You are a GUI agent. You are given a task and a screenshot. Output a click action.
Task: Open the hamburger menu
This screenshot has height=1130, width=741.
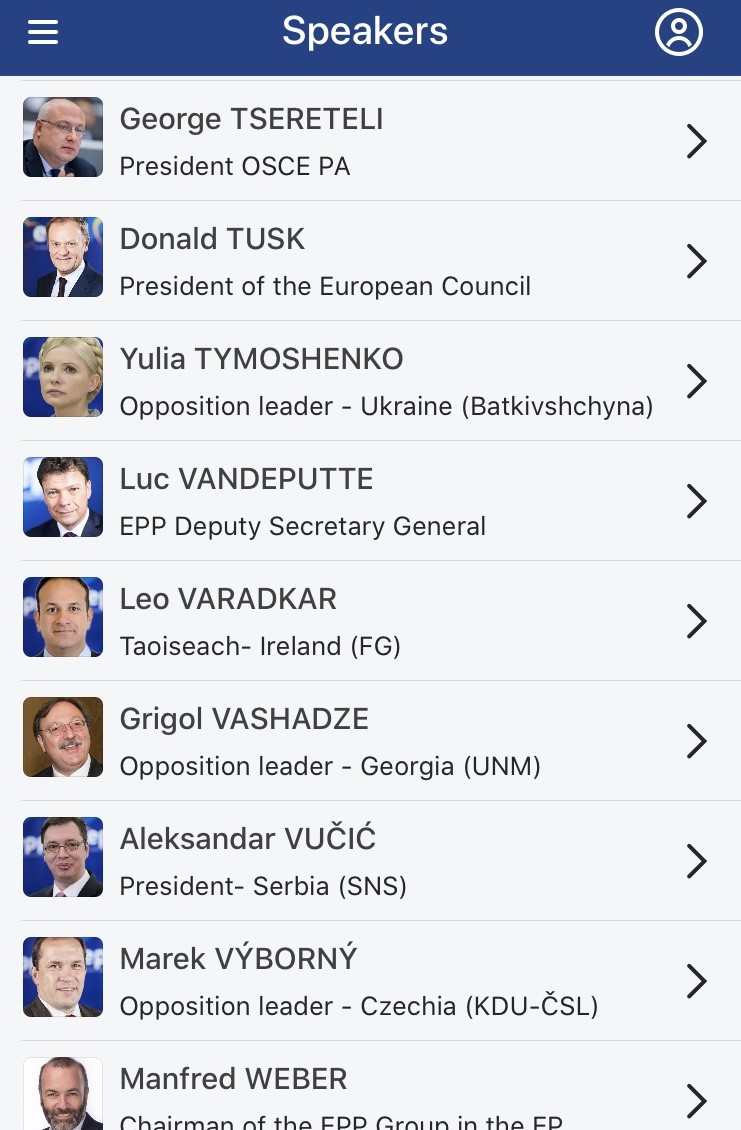43,33
